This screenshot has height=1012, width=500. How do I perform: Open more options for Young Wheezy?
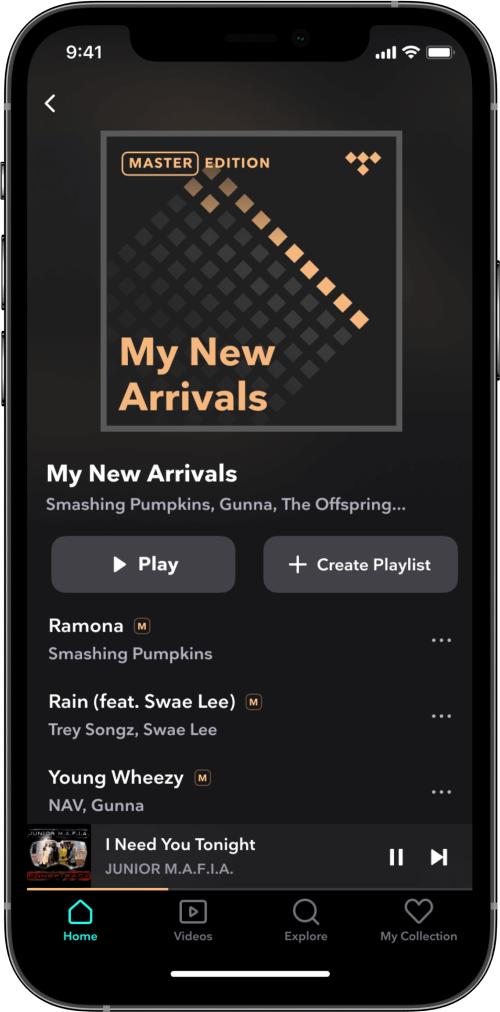(x=441, y=792)
